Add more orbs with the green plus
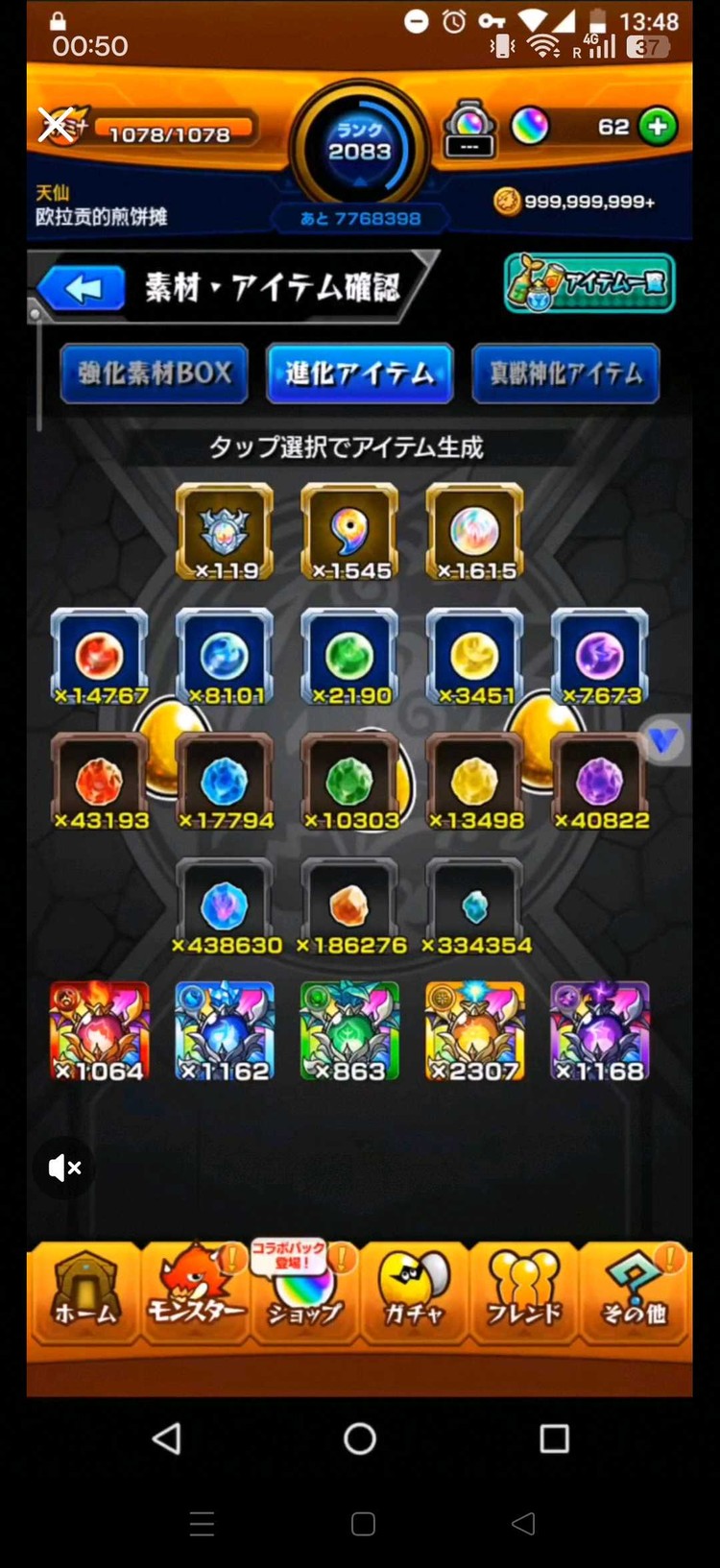Screen dimensions: 720x1568 click(658, 127)
